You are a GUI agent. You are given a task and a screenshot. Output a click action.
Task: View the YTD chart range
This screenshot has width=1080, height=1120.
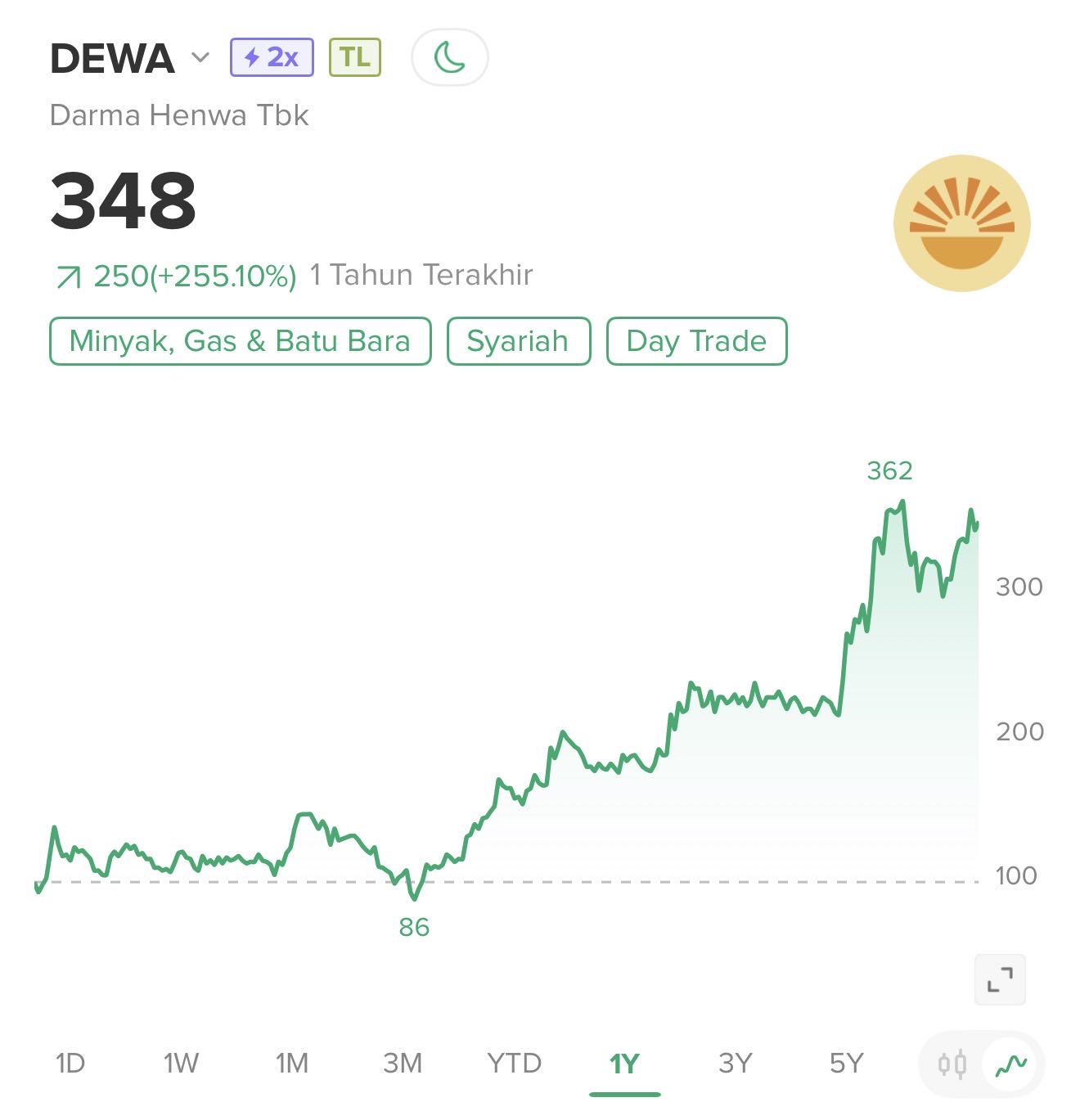514,1064
